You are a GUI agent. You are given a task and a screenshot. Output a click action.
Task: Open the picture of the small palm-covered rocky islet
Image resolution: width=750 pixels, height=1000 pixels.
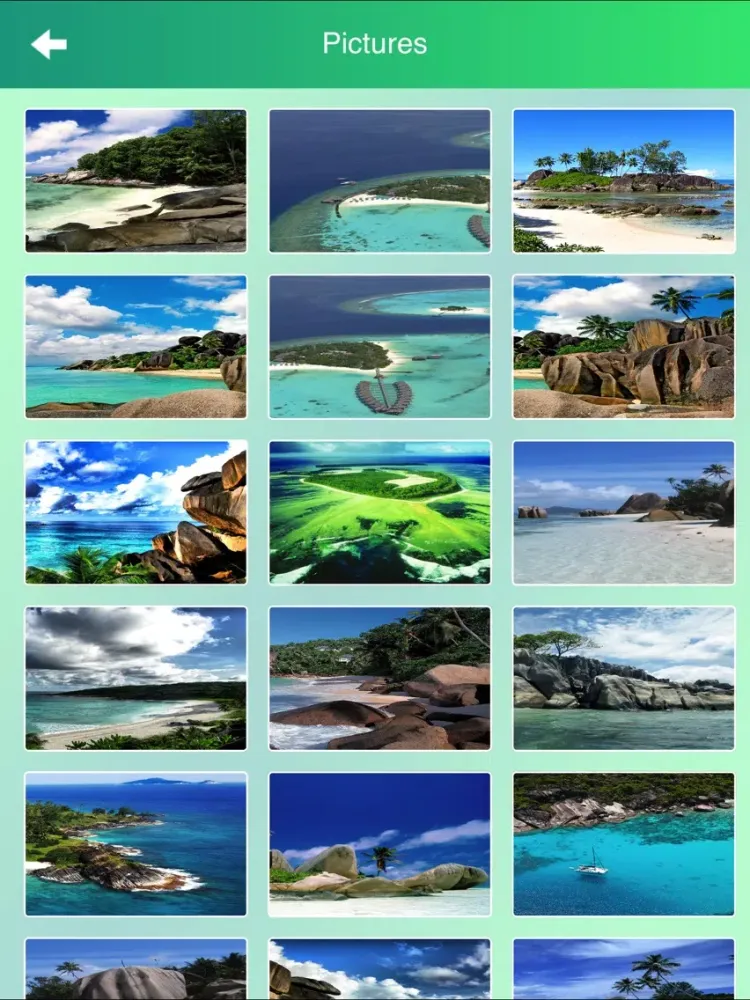tap(624, 180)
